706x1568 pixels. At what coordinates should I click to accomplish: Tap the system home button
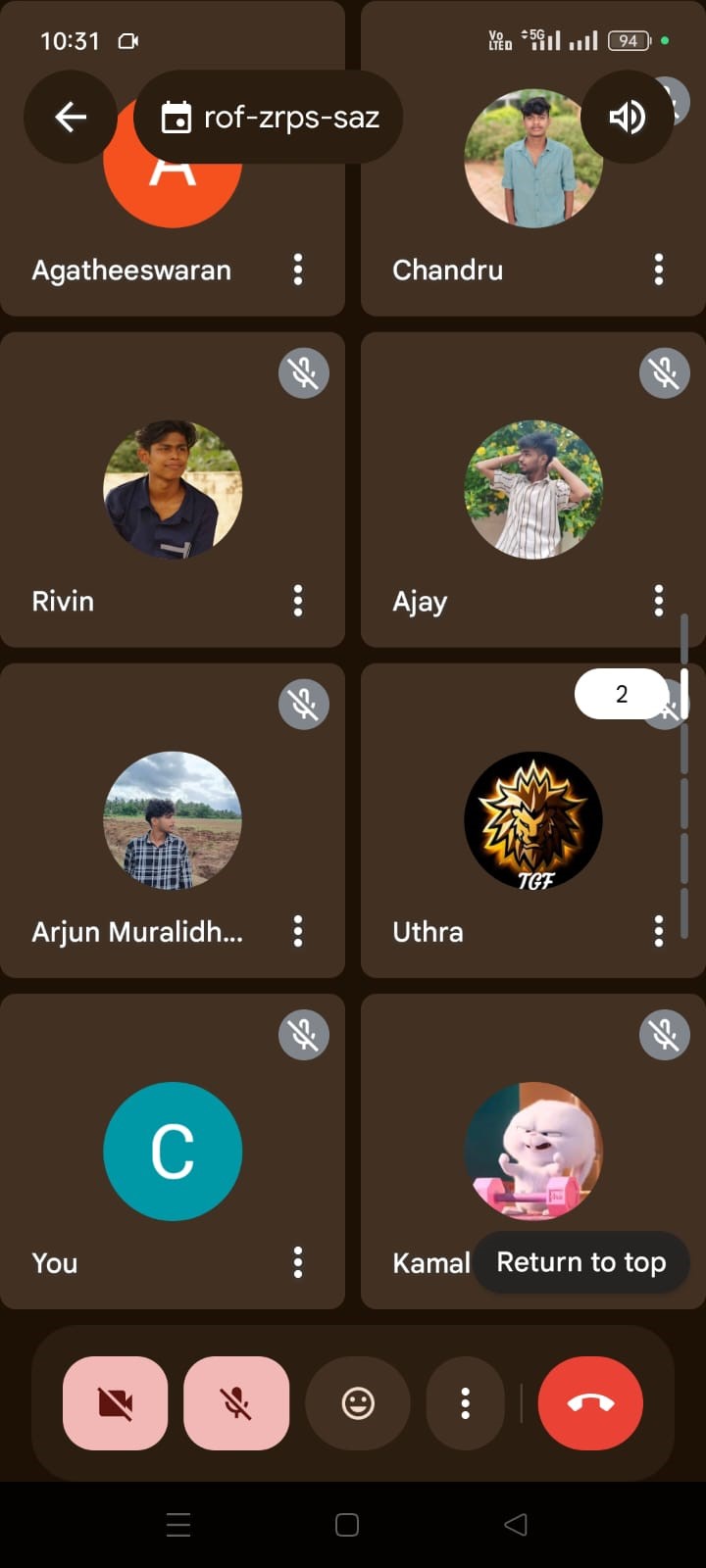[347, 1525]
